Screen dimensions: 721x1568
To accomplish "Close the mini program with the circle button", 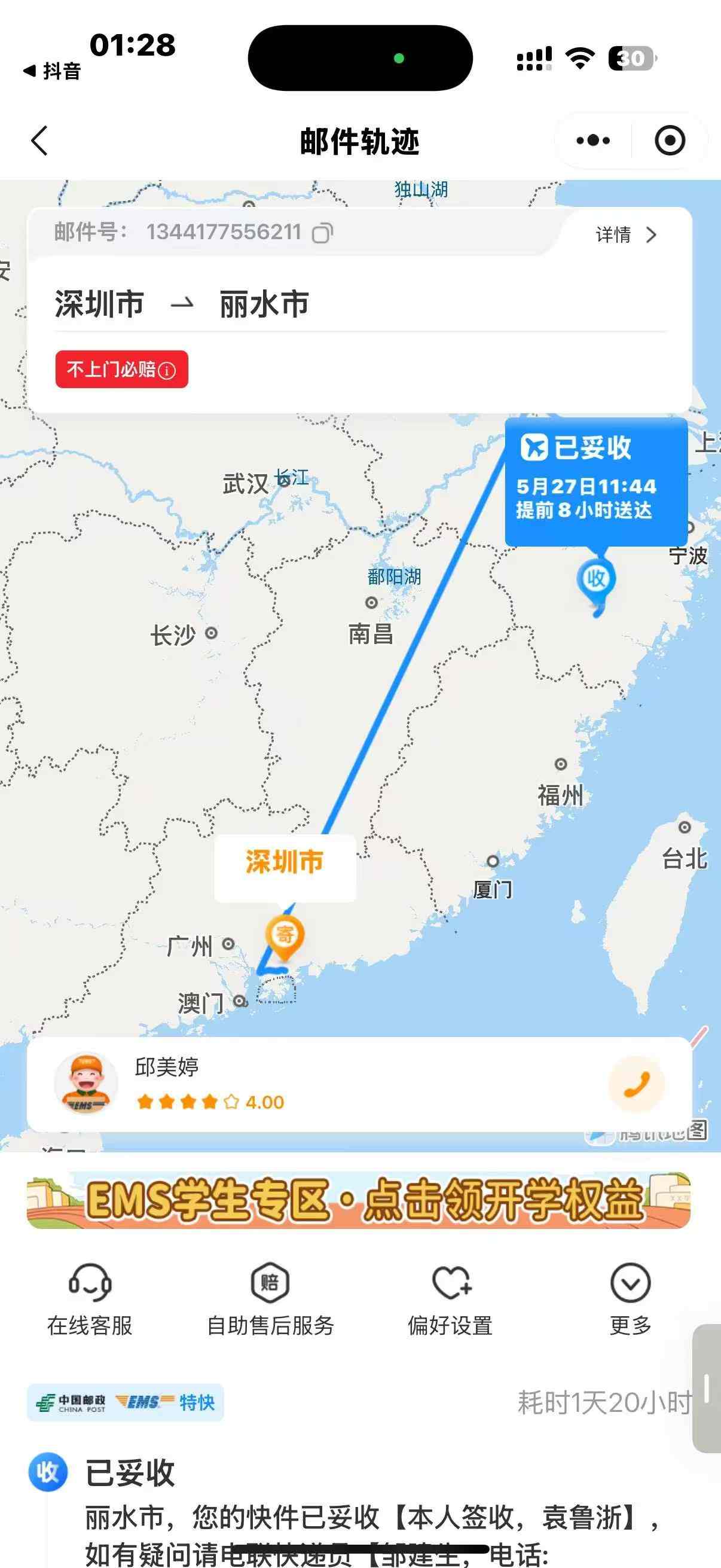I will [669, 141].
